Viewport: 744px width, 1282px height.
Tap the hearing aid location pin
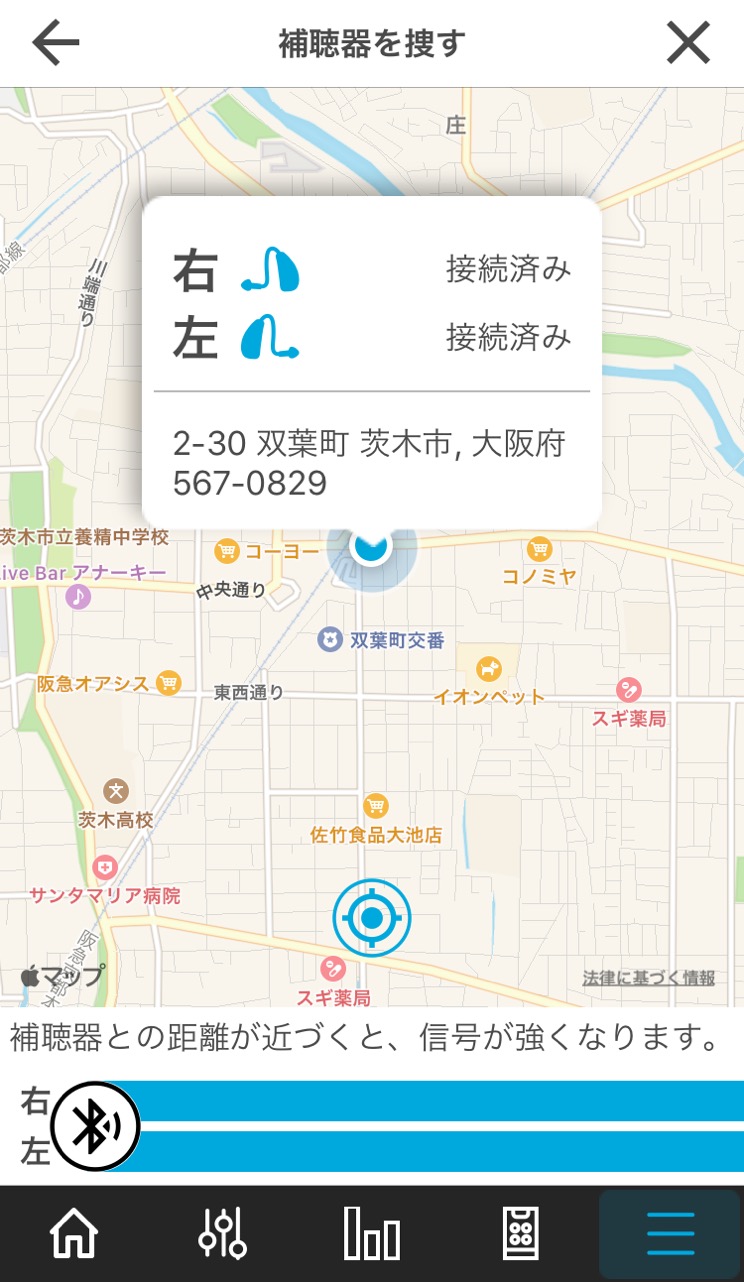pos(371,547)
